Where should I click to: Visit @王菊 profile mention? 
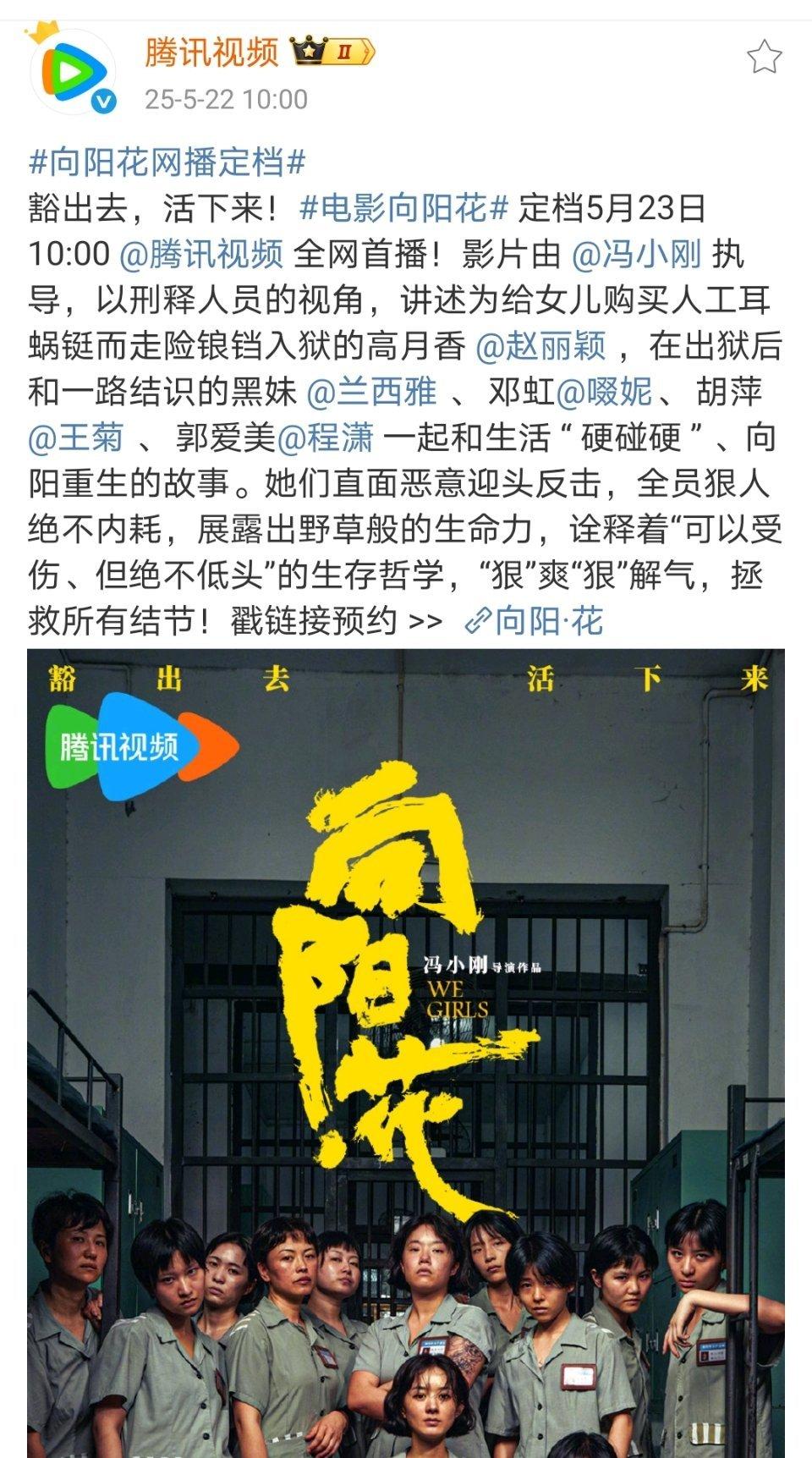pos(75,437)
